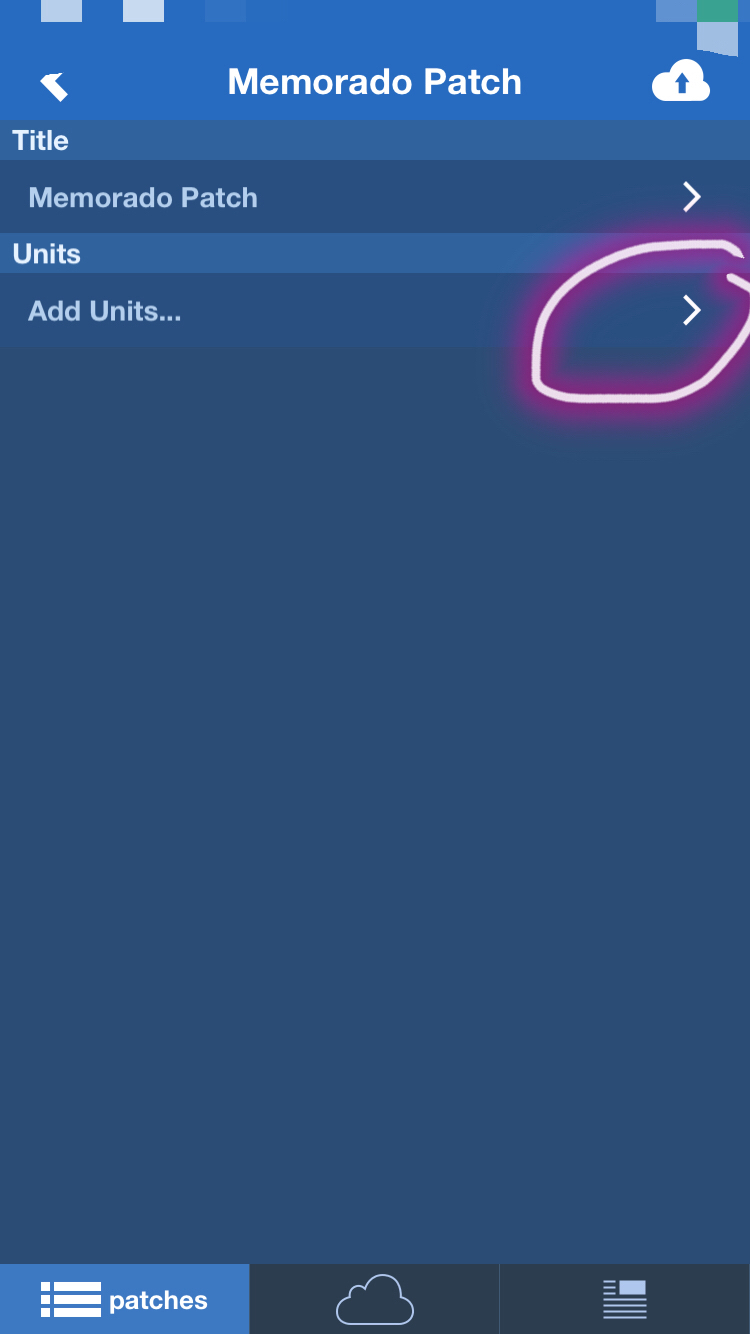Open the Memorado Patch title row
Image resolution: width=750 pixels, height=1334 pixels.
375,197
